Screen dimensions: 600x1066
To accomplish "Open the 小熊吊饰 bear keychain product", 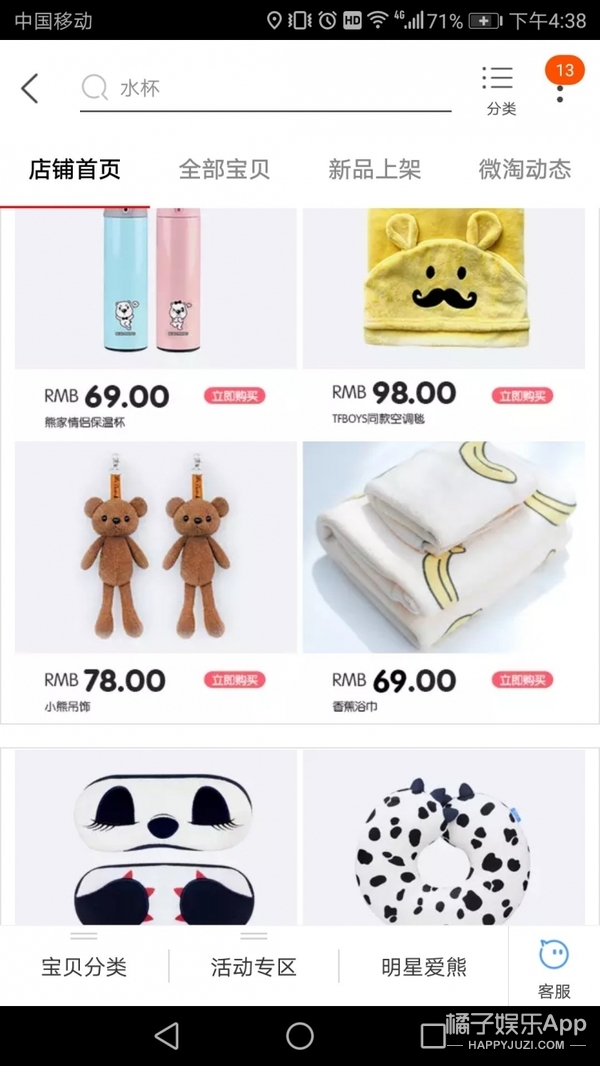I will tap(155, 548).
